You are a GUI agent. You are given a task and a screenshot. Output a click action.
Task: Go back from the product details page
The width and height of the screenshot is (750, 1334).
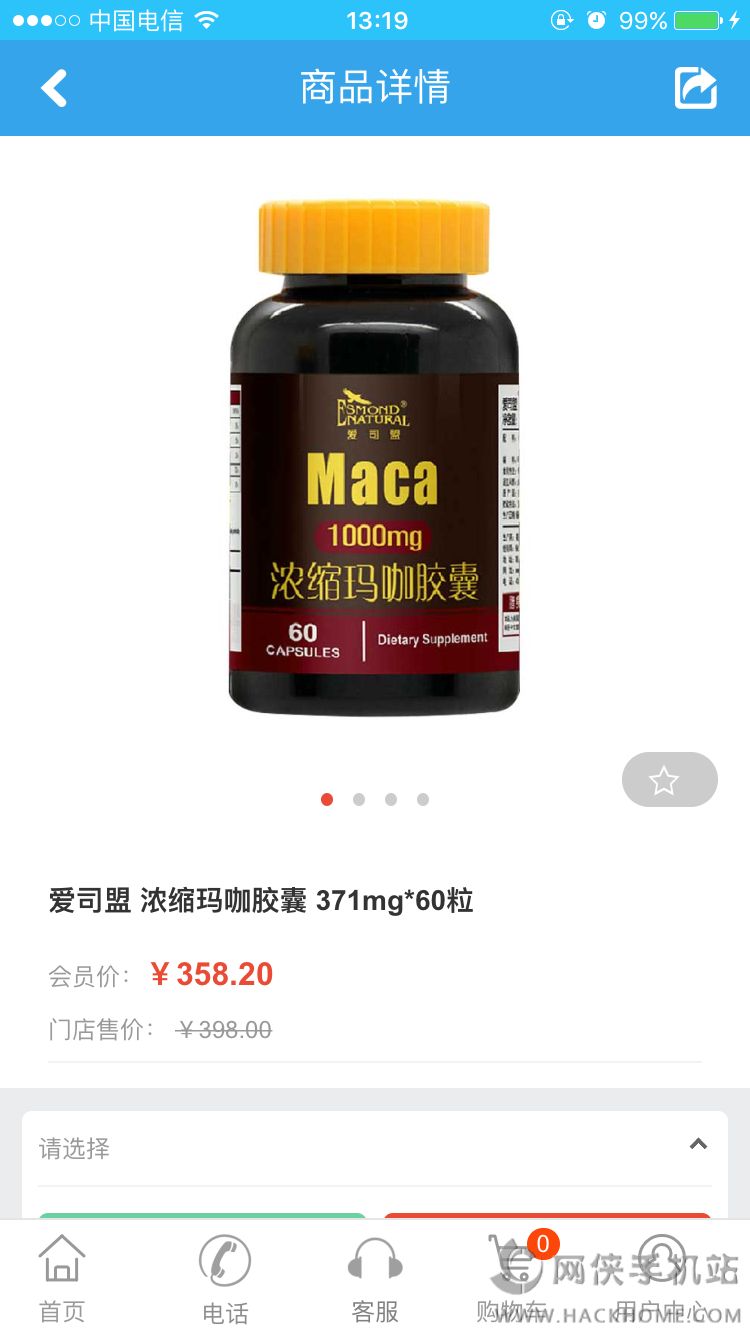pos(54,88)
